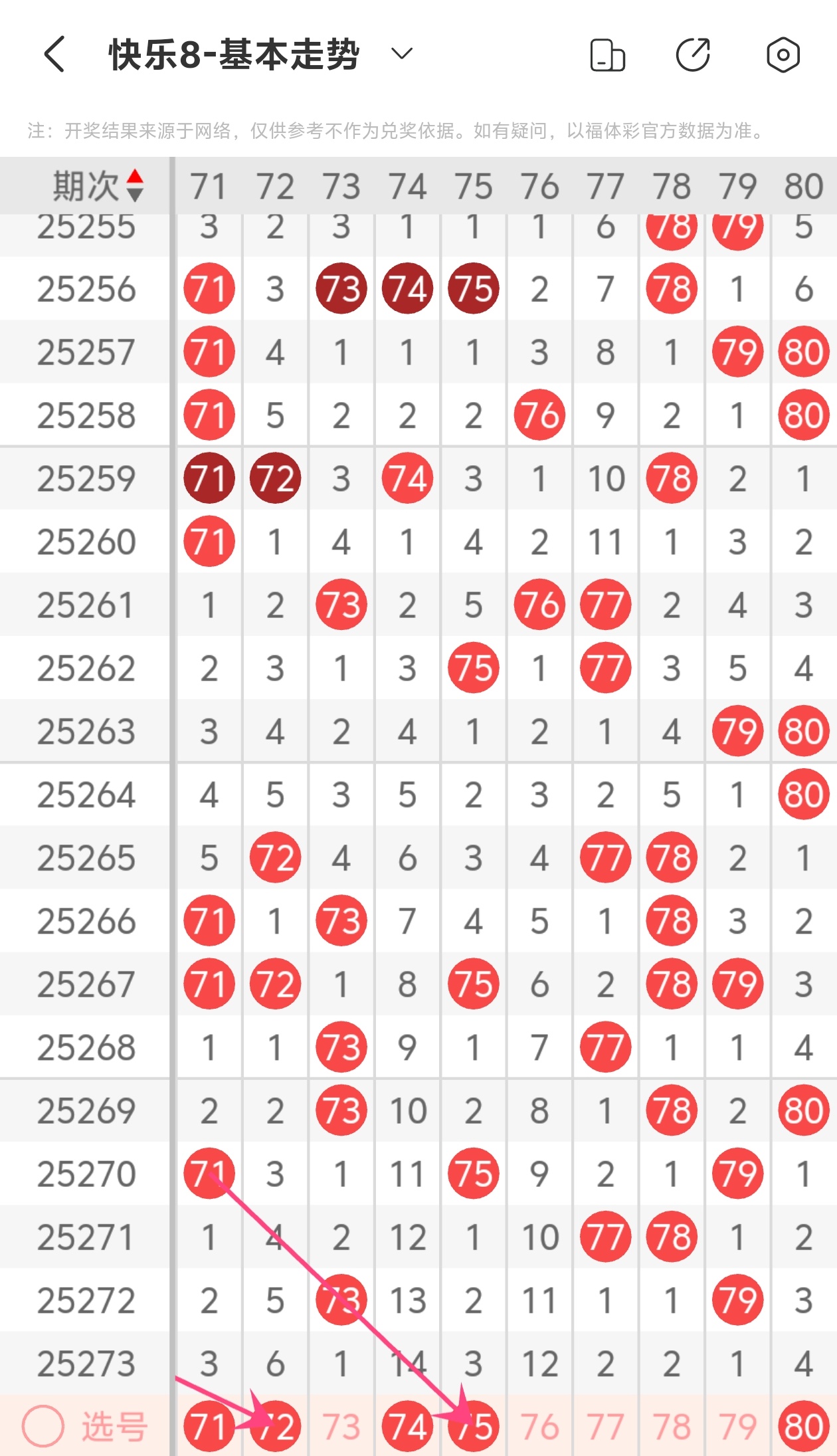Deselect number 74 in the 选号 row
The width and height of the screenshot is (837, 1456).
tap(407, 1427)
